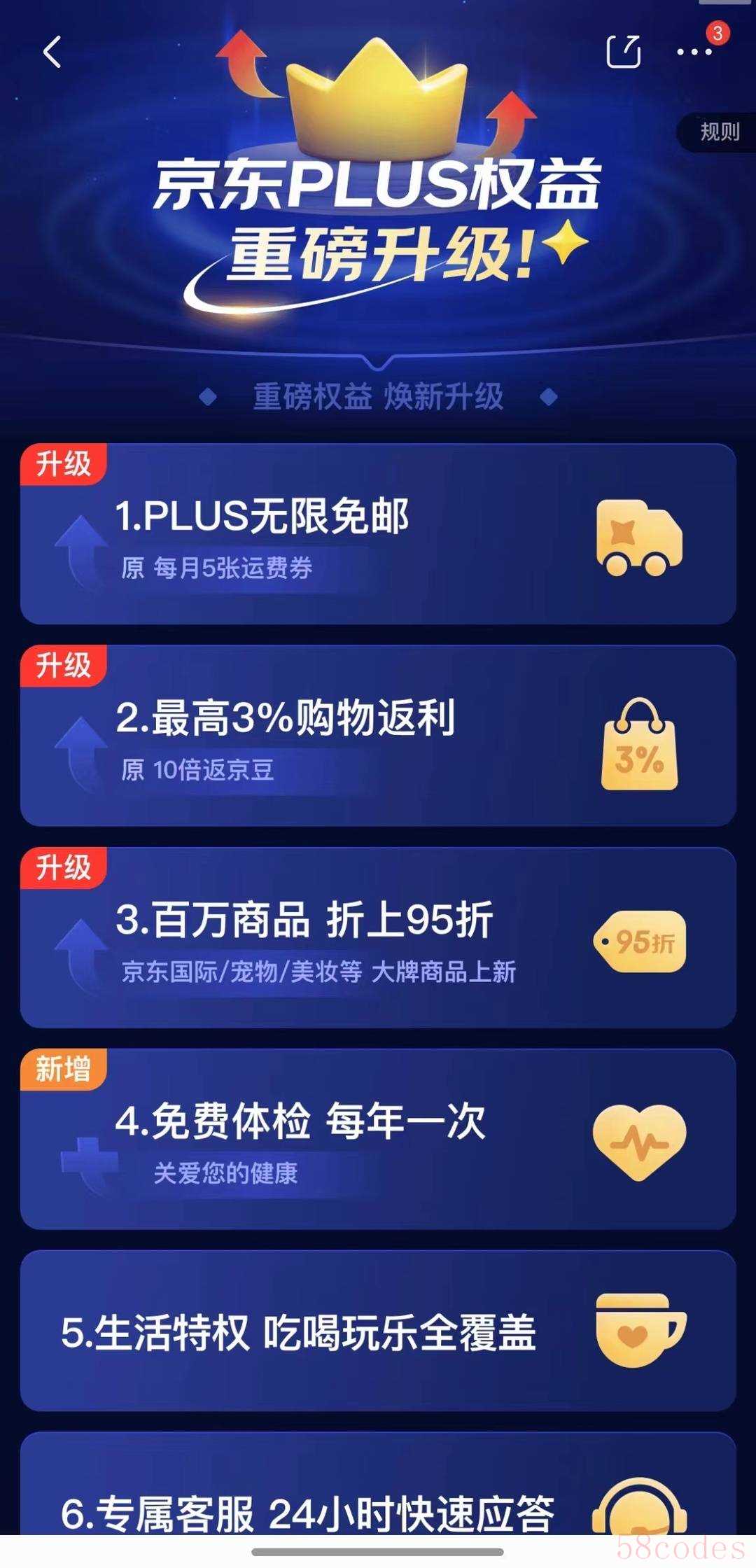The image size is (756, 1568).
Task: View the 最高3%购物返利 benefit card
Action: point(378,736)
